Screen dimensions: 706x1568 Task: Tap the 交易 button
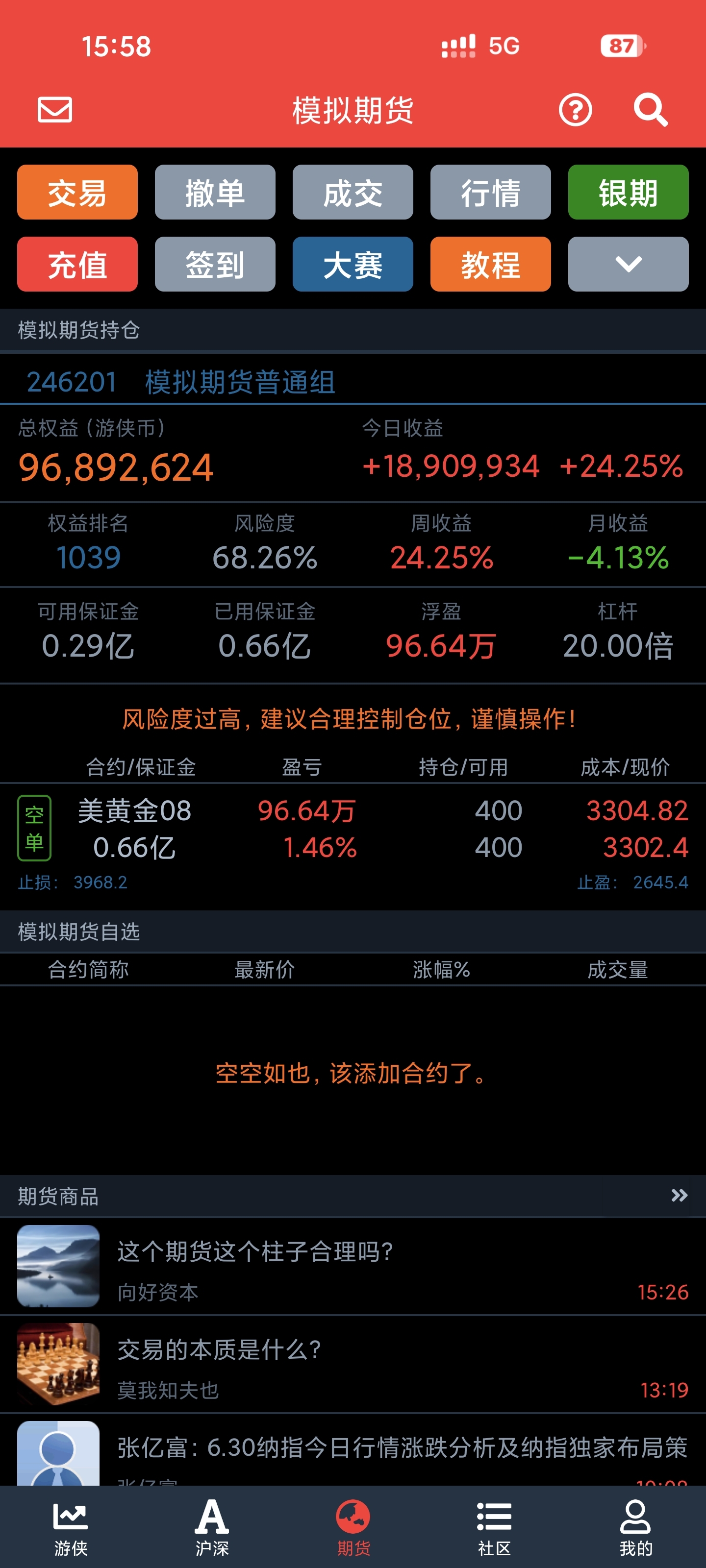(77, 193)
